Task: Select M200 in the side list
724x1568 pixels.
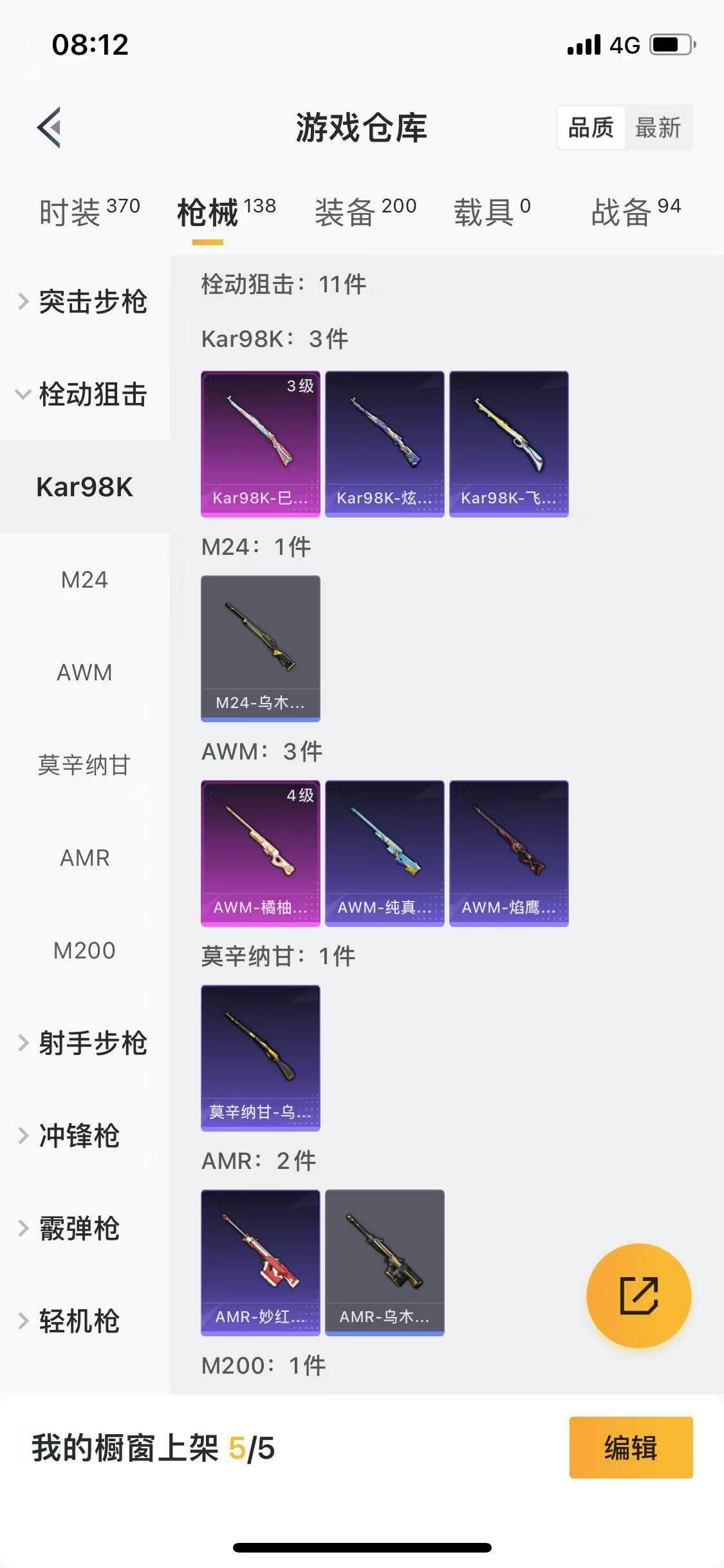Action: click(84, 951)
